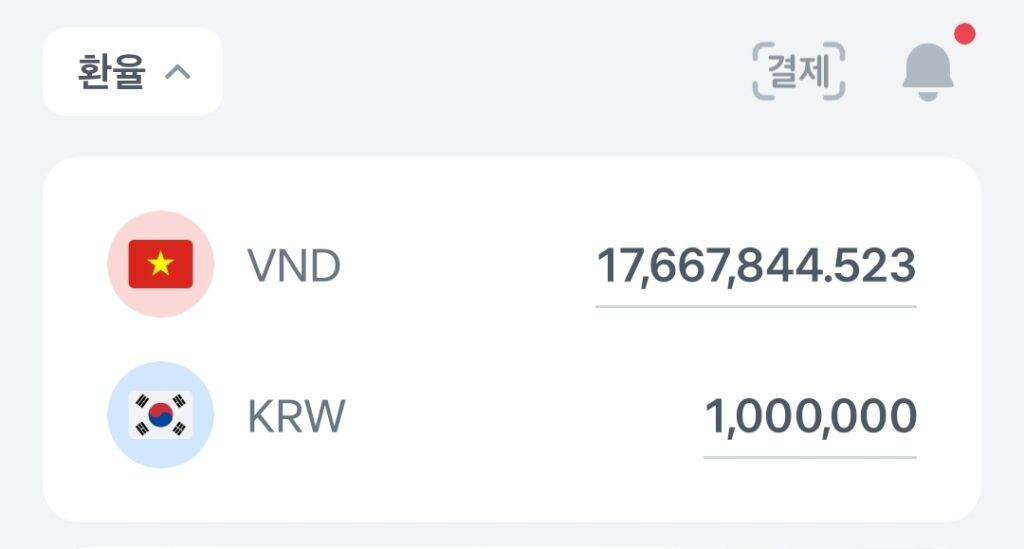Edit the KRW amount field

[x=810, y=417]
